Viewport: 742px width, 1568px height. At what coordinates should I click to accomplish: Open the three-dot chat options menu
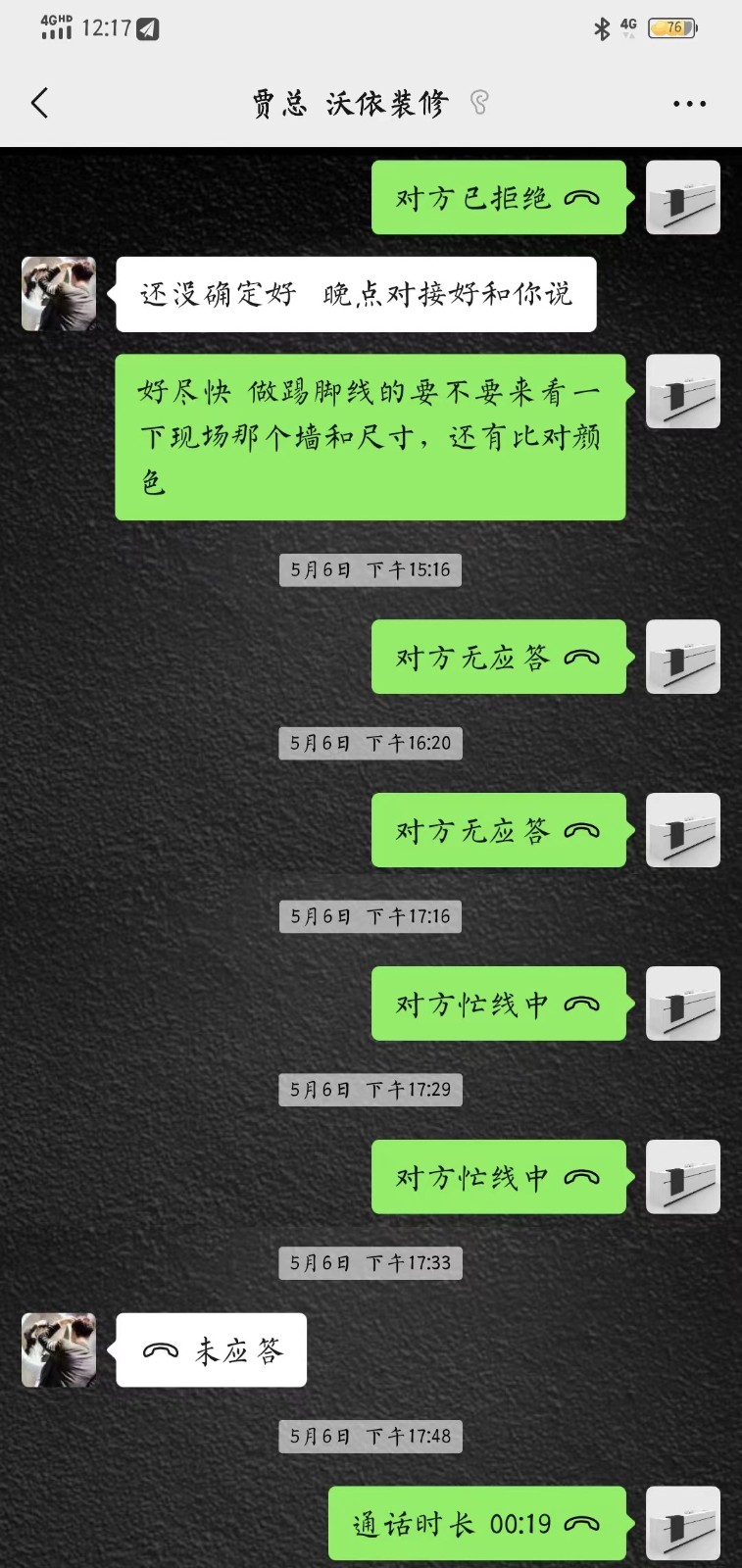click(x=689, y=103)
